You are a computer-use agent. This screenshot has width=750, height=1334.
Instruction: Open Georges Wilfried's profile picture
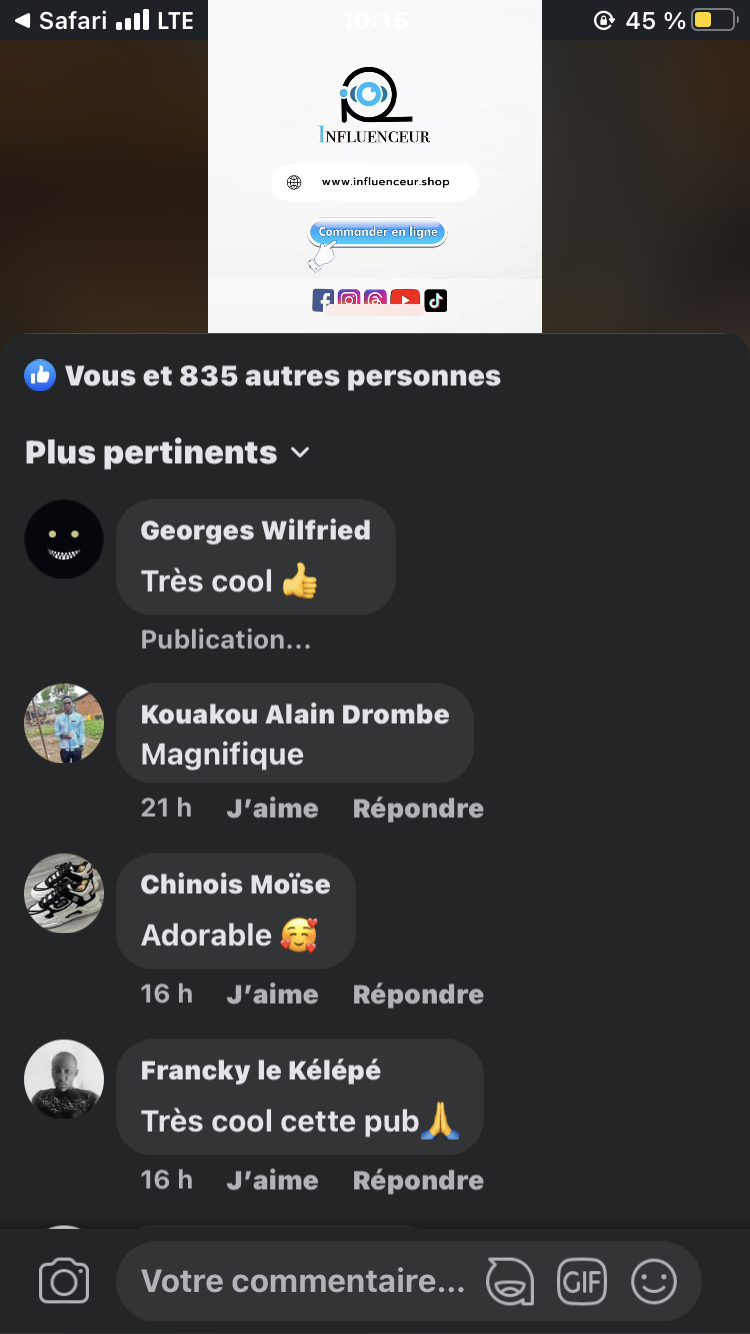click(64, 539)
